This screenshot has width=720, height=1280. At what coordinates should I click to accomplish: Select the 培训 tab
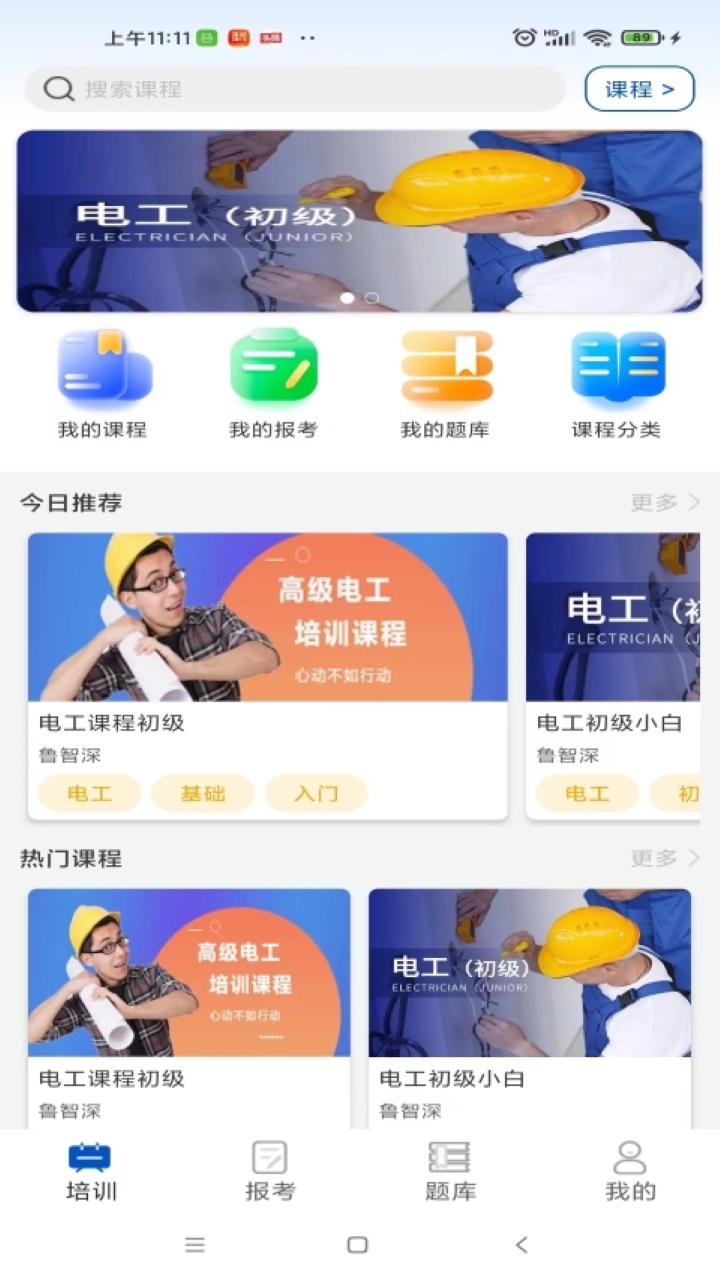91,1171
